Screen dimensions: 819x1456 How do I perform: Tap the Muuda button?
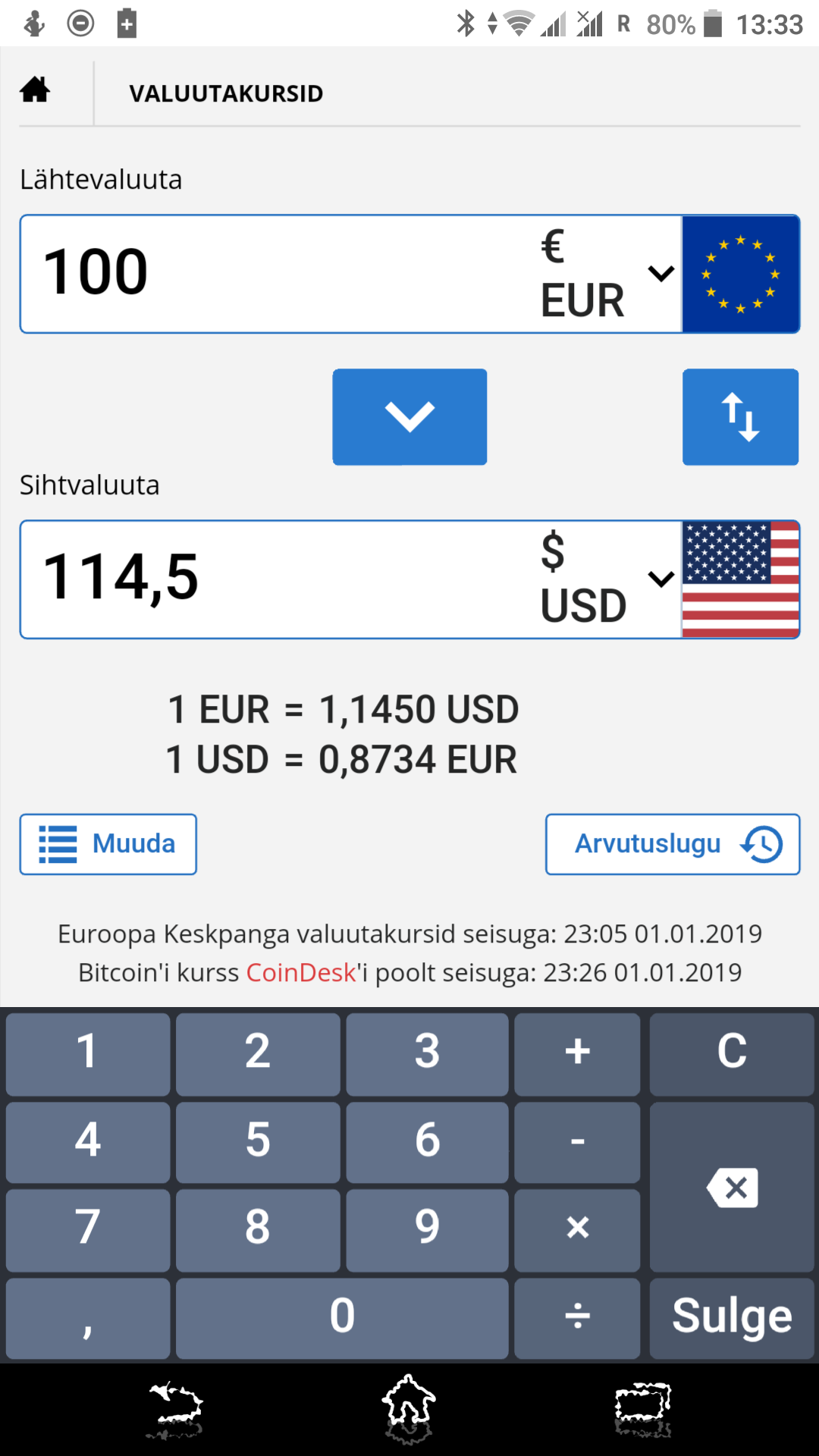click(x=108, y=844)
